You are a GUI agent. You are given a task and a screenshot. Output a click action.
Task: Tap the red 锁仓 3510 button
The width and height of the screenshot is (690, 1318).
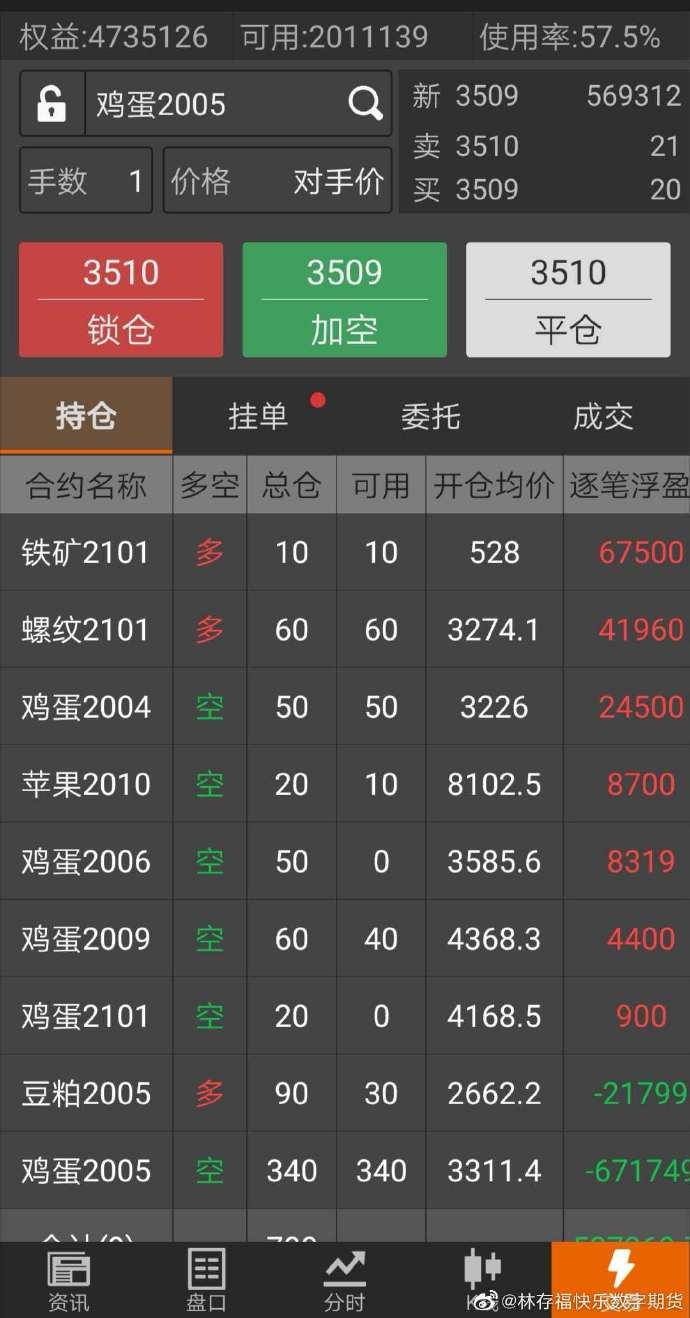click(x=121, y=300)
